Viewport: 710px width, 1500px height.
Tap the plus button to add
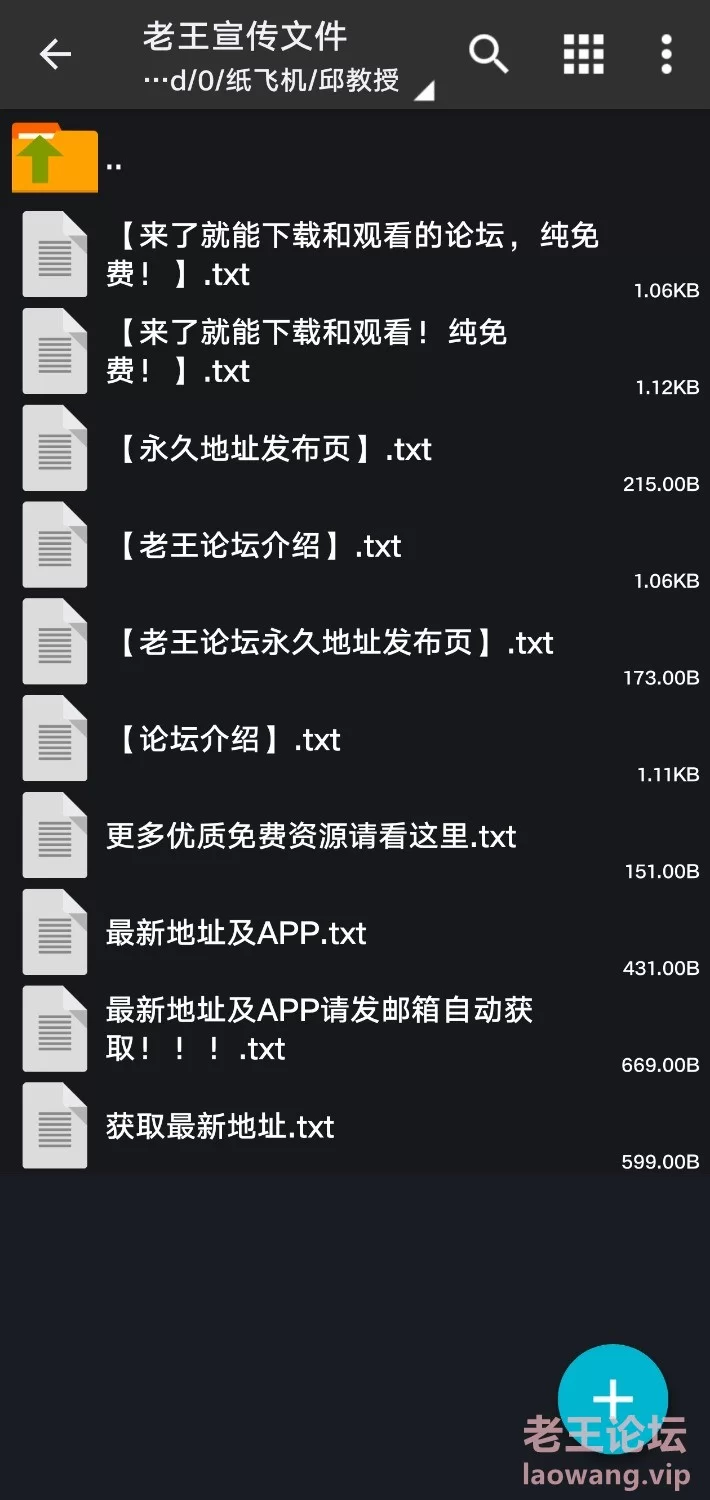[612, 1400]
